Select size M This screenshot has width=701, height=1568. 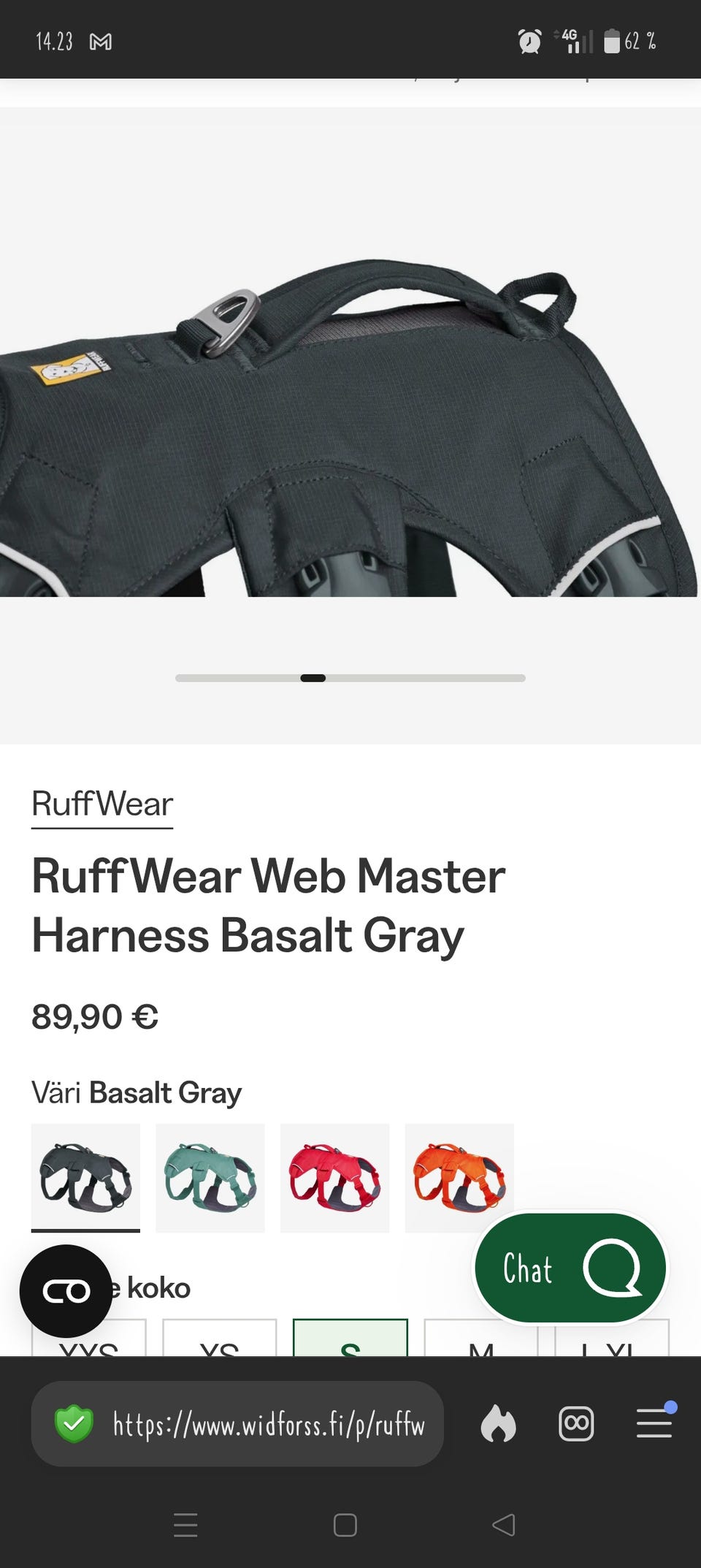point(480,1339)
